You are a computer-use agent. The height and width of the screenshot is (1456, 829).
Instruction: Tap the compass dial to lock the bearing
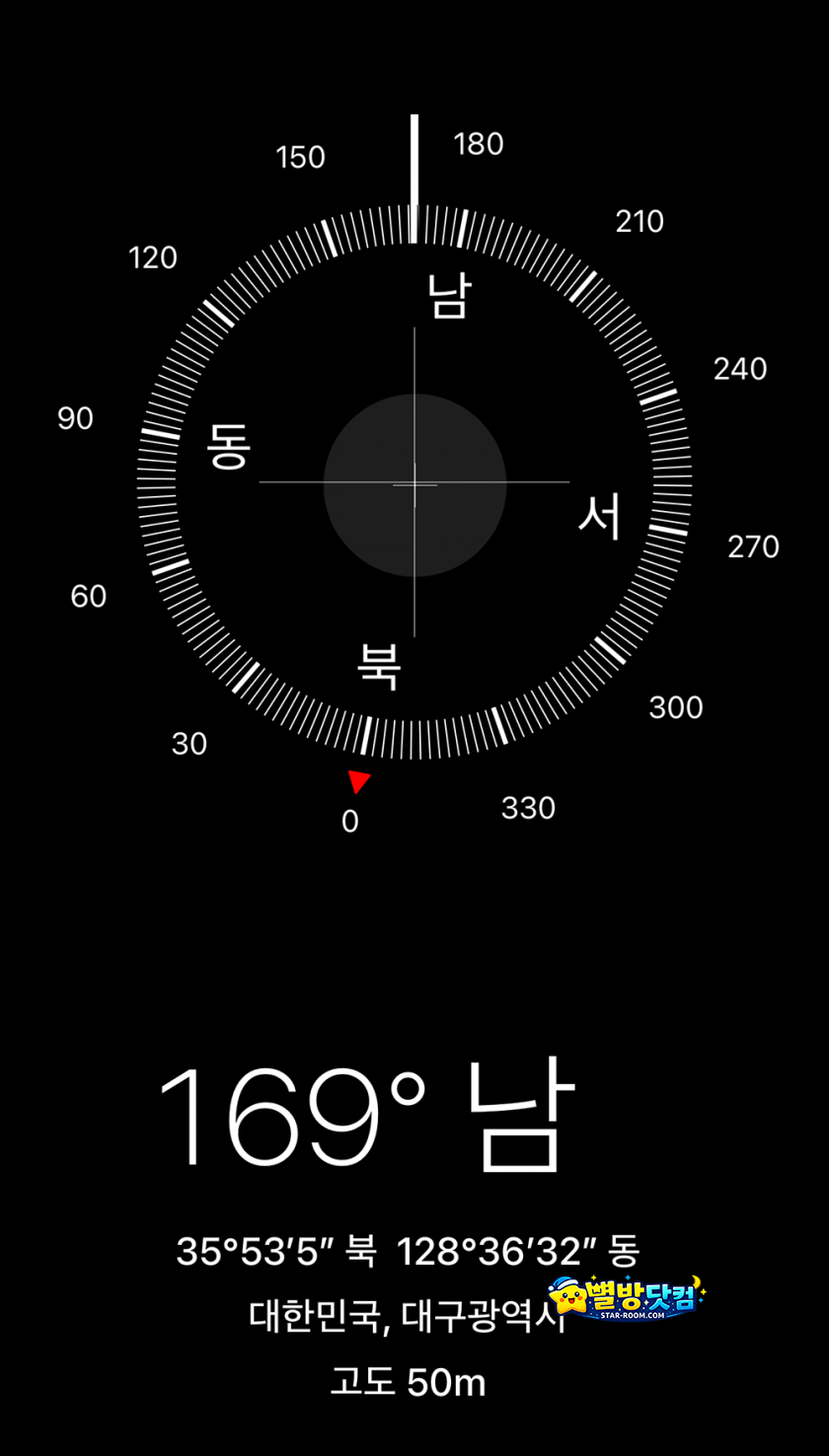coord(414,482)
